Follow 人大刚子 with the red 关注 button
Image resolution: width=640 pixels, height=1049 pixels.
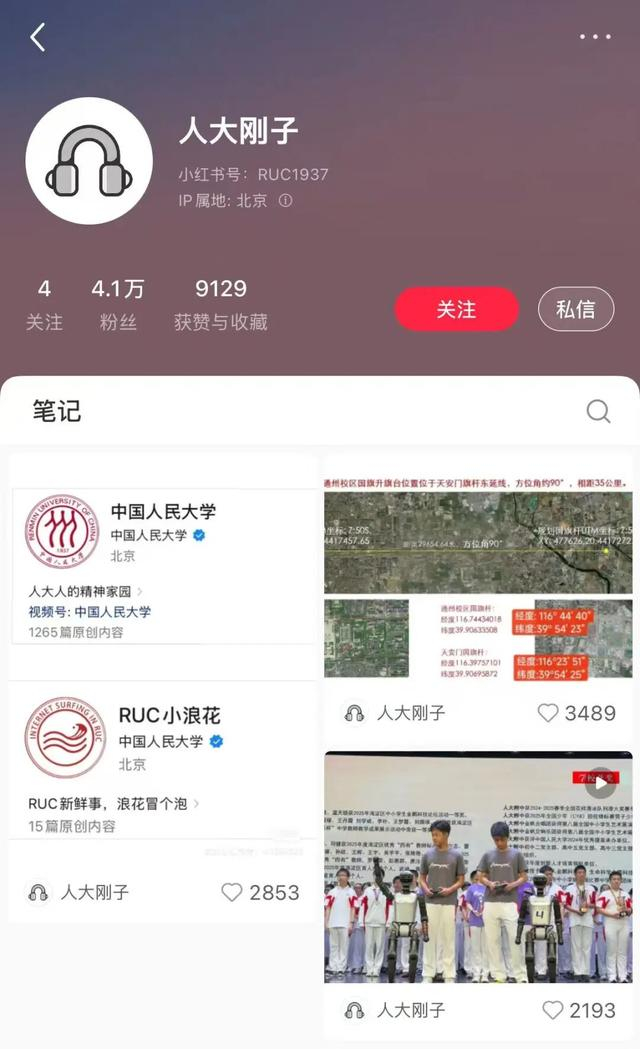[457, 309]
